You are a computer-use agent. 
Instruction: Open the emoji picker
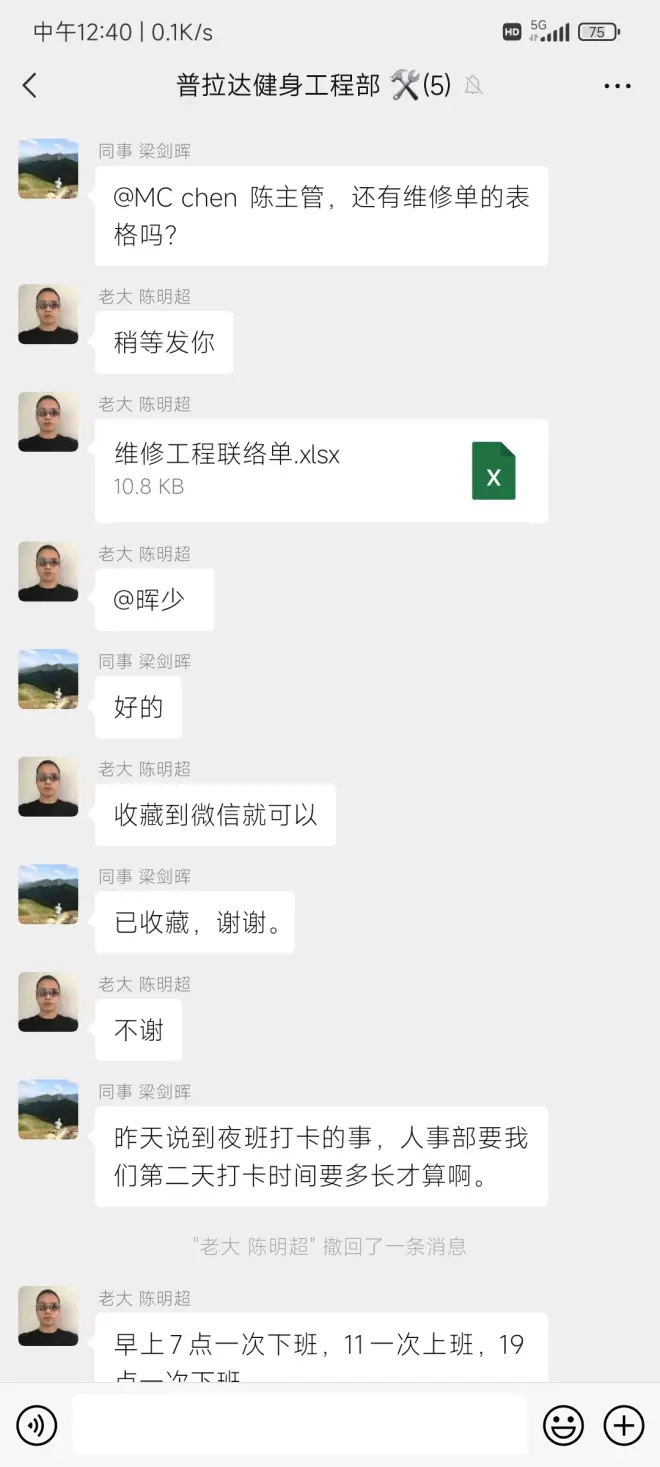coord(563,1425)
